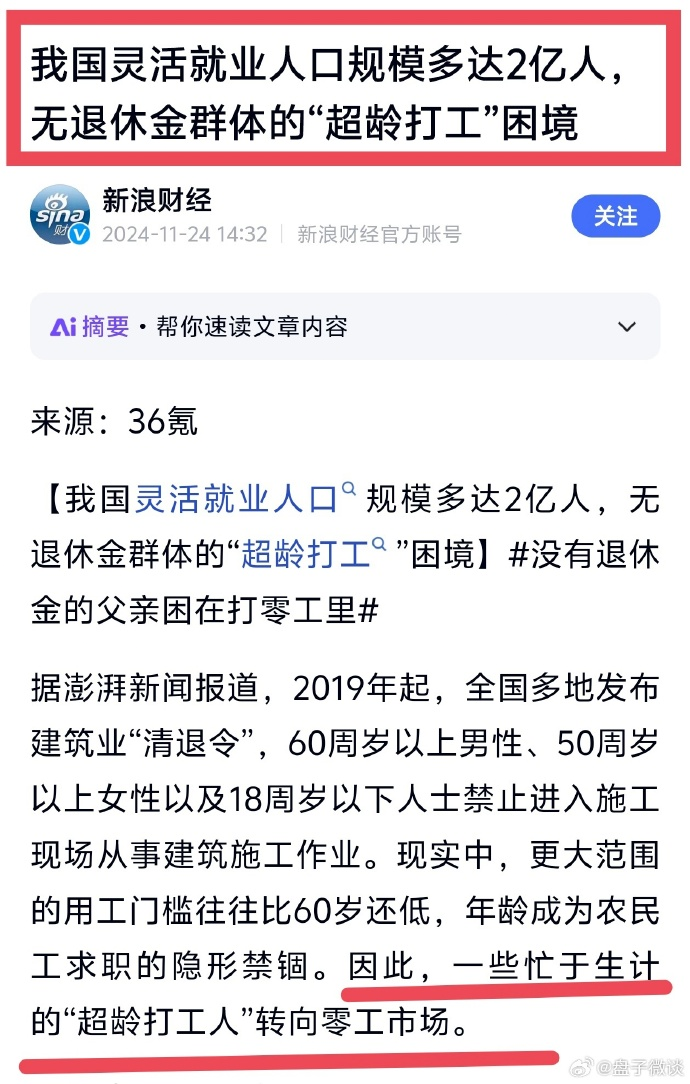
Task: Open the hashtag #没有退休金的父亲困在打零工里#
Action: [x=584, y=554]
